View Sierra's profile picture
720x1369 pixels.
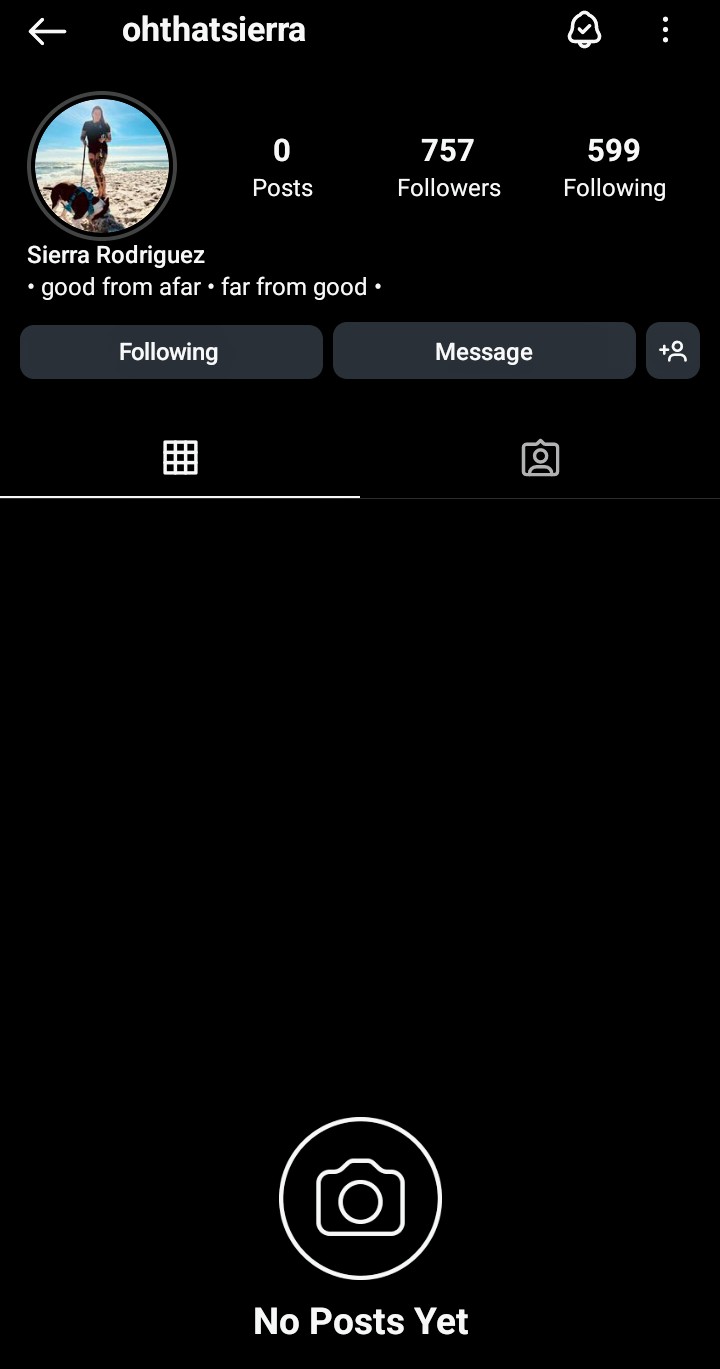(102, 166)
